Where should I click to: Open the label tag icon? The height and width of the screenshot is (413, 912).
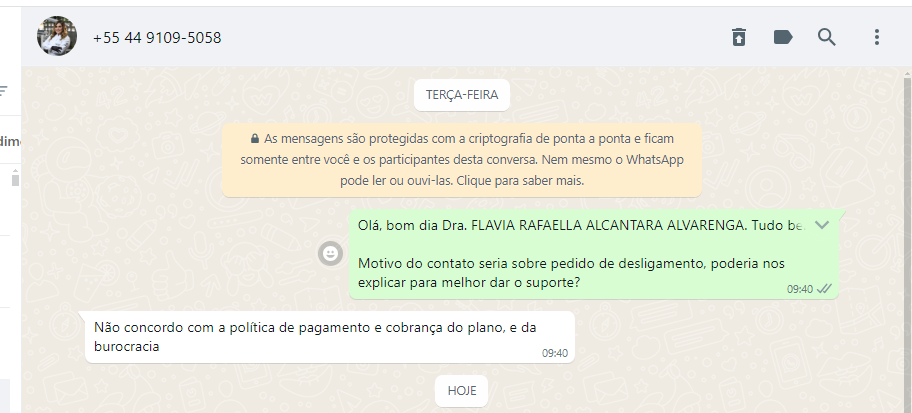[x=783, y=37]
